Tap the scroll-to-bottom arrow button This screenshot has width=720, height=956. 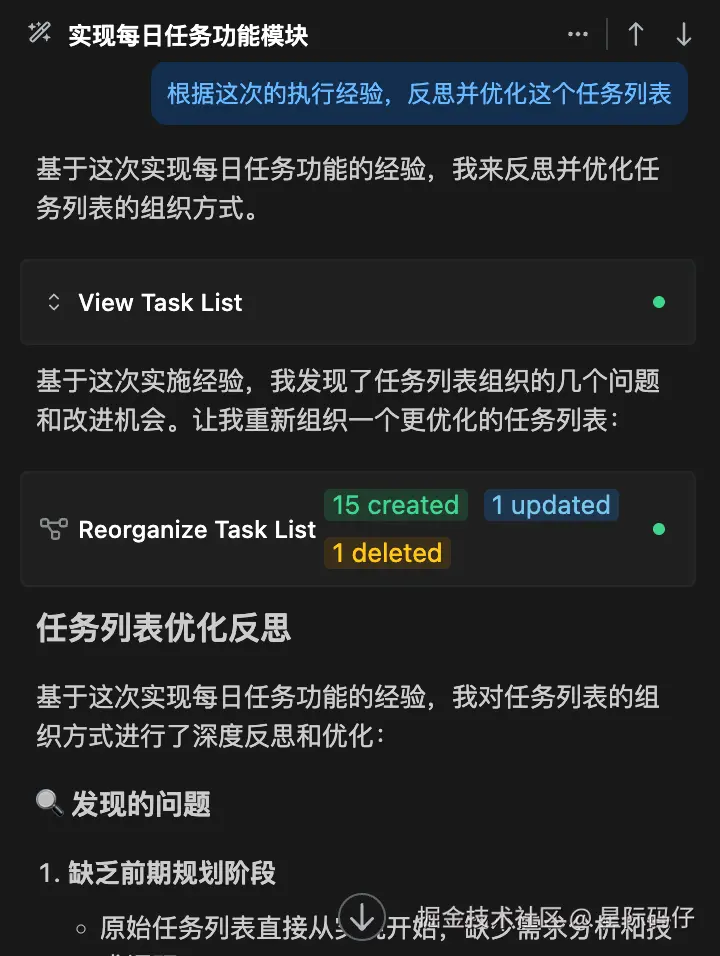click(x=362, y=917)
